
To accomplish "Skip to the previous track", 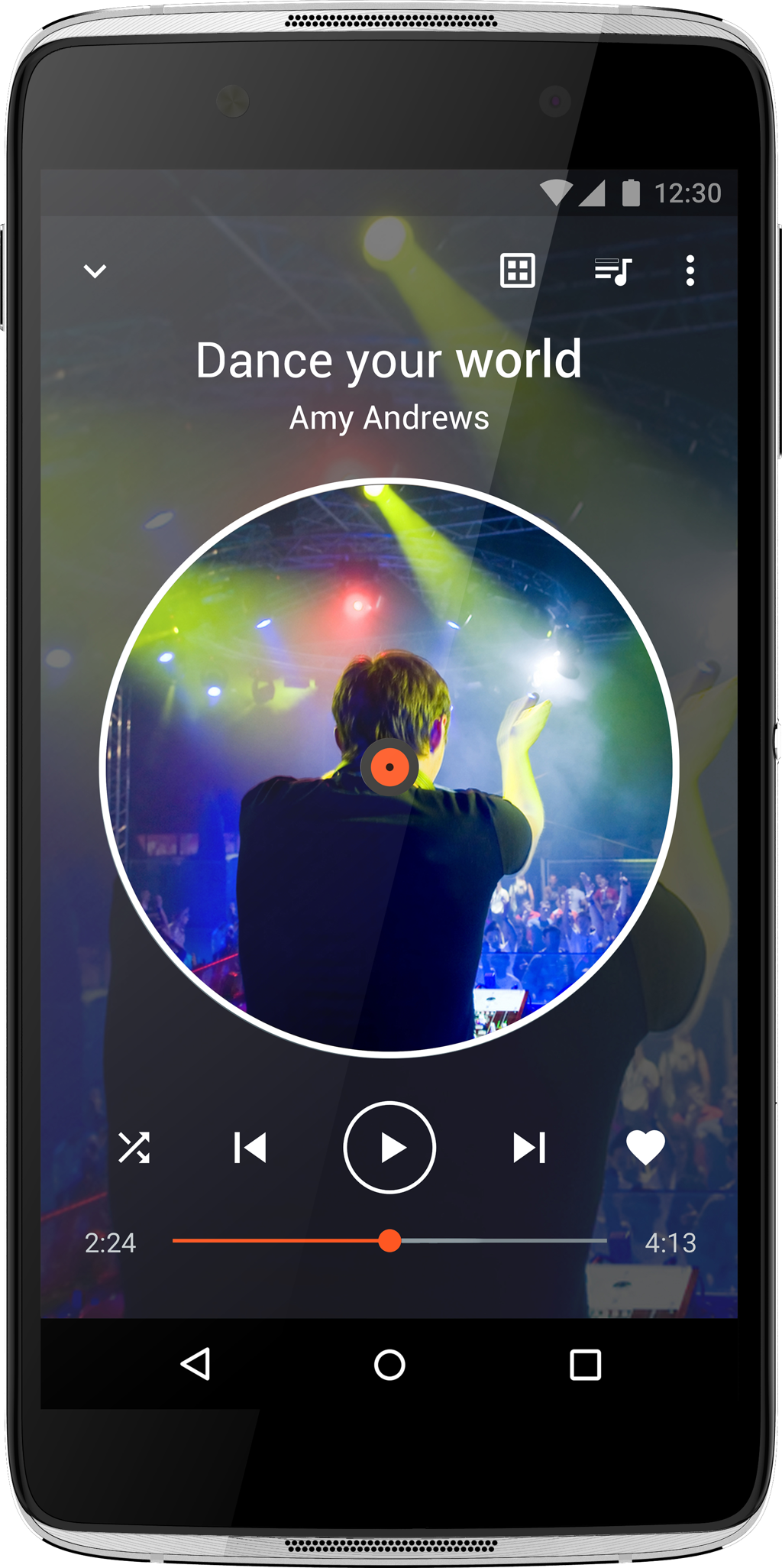I will click(x=250, y=1148).
